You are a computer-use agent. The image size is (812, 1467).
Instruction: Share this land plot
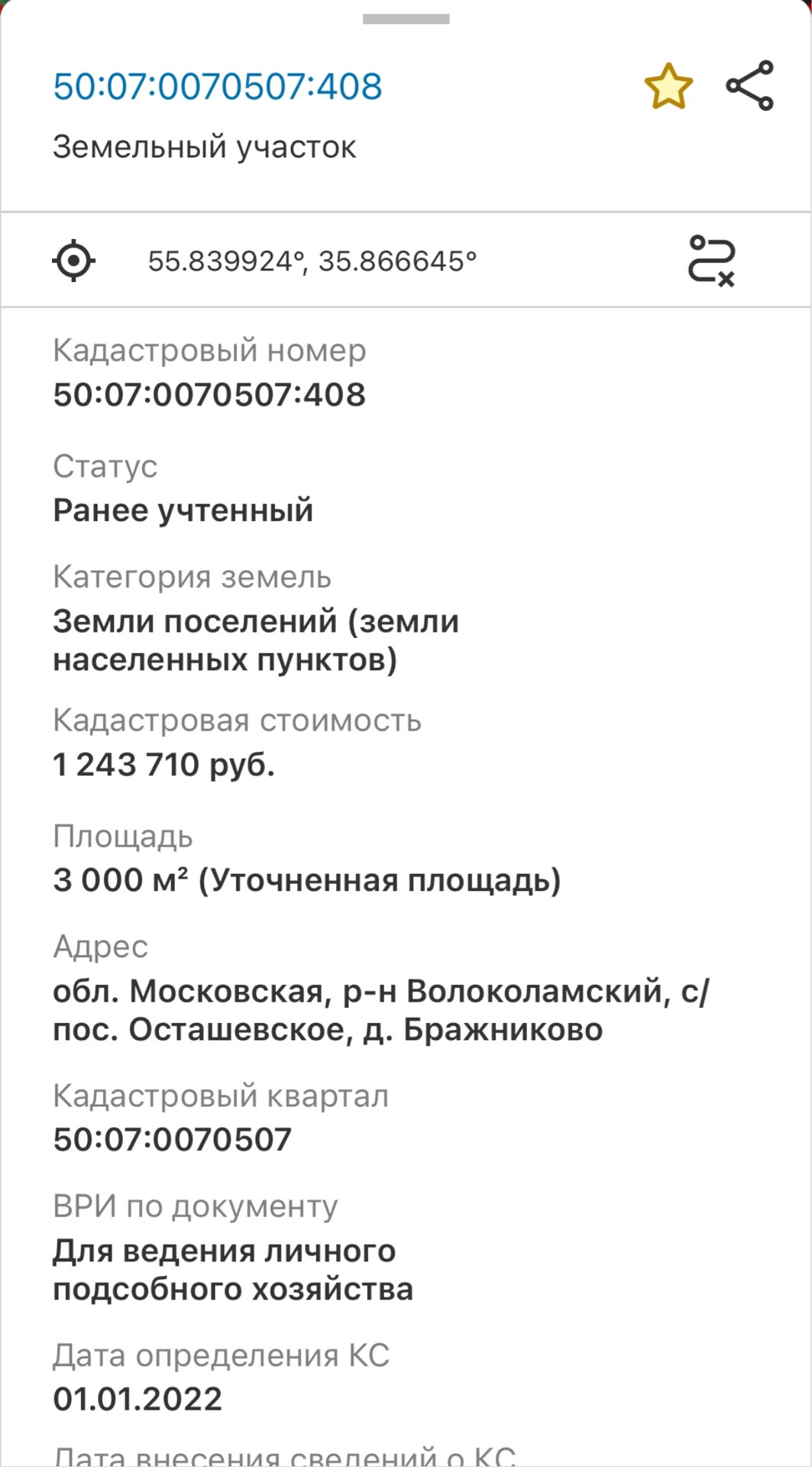click(x=750, y=86)
